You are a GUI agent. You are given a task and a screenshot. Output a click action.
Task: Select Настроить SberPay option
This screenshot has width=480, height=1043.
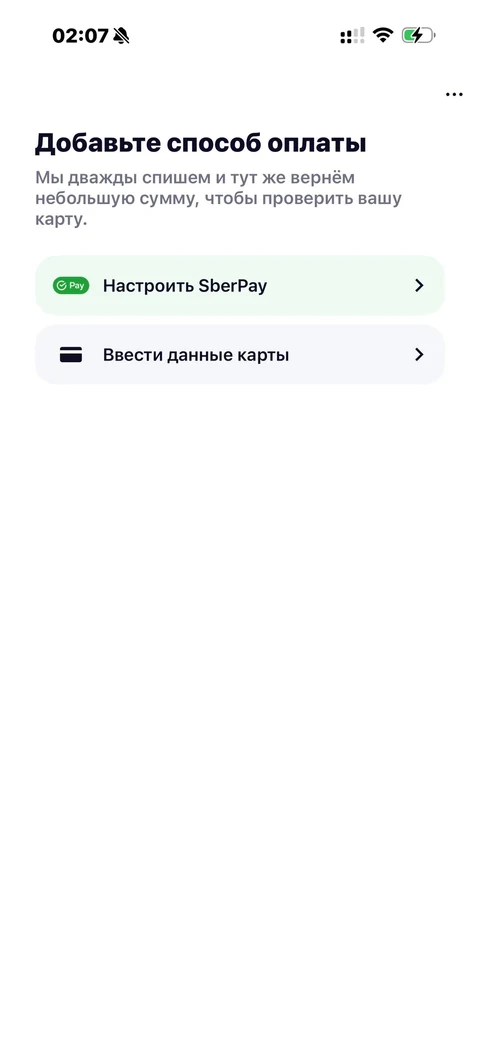click(239, 285)
